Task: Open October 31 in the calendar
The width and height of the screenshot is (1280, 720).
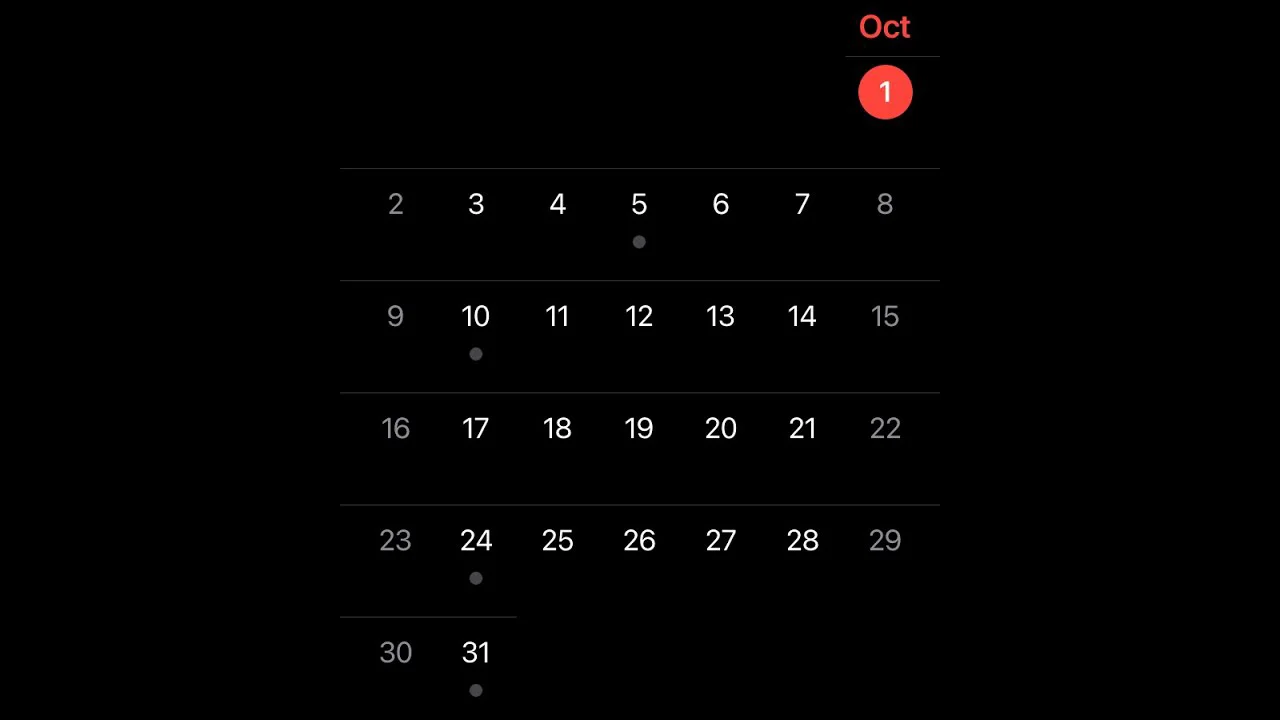Action: coord(476,653)
